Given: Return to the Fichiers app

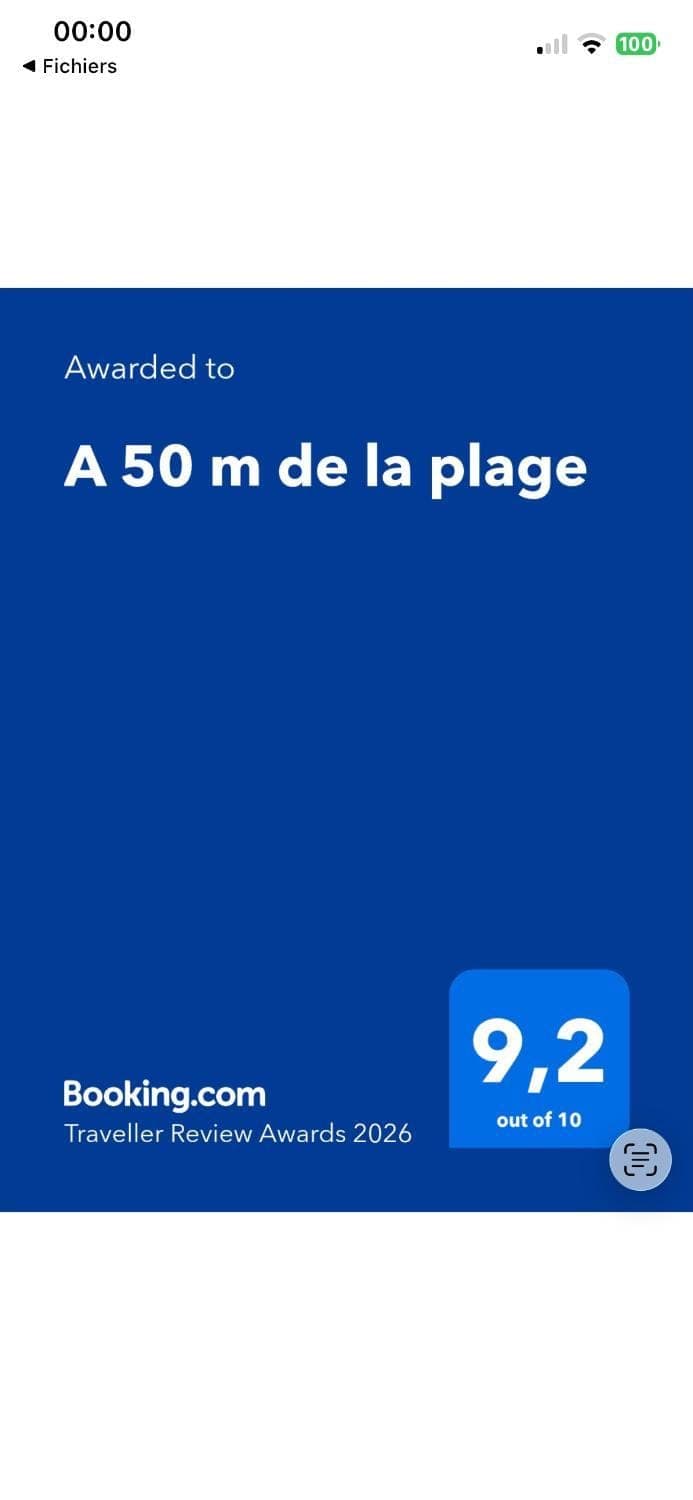Looking at the screenshot, I should 69,66.
